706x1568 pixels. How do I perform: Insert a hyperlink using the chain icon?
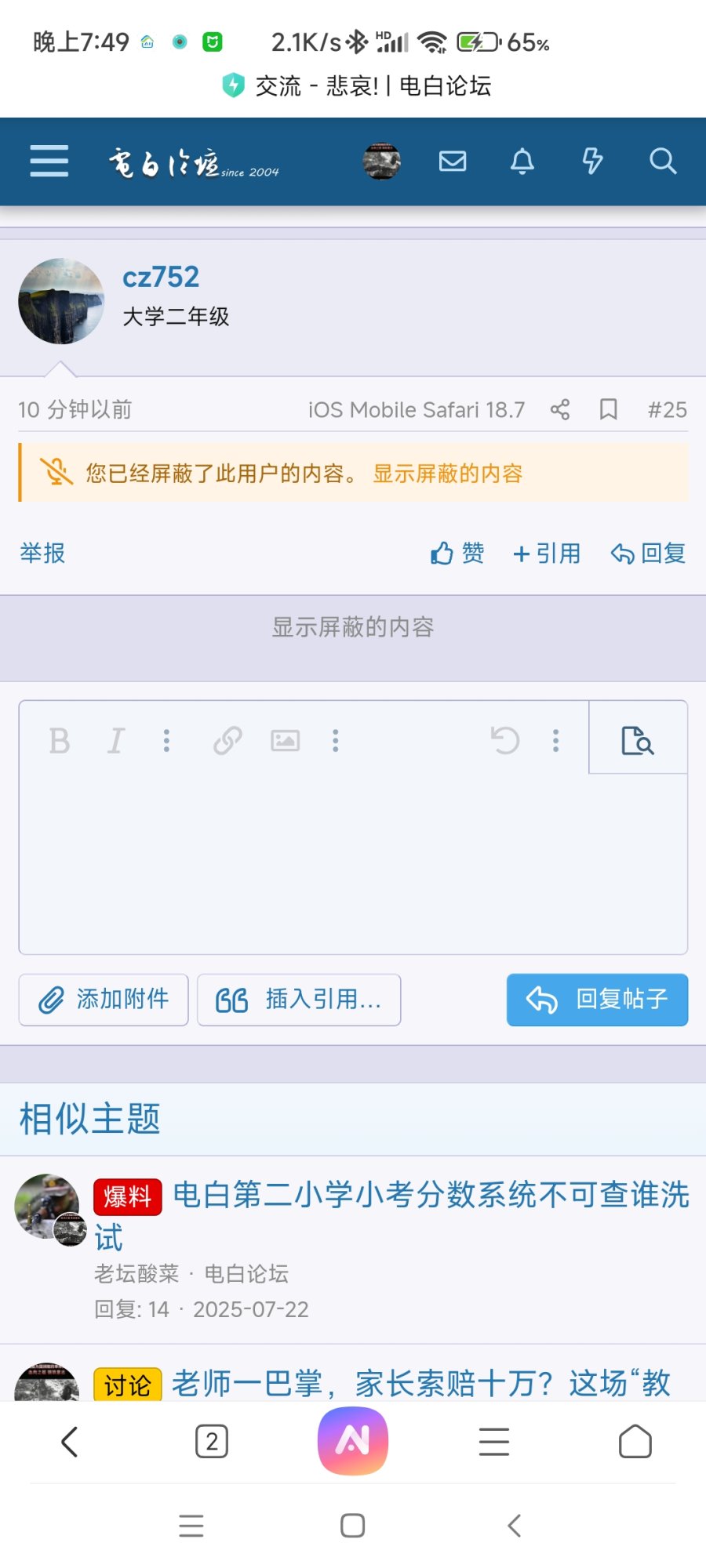coord(227,740)
